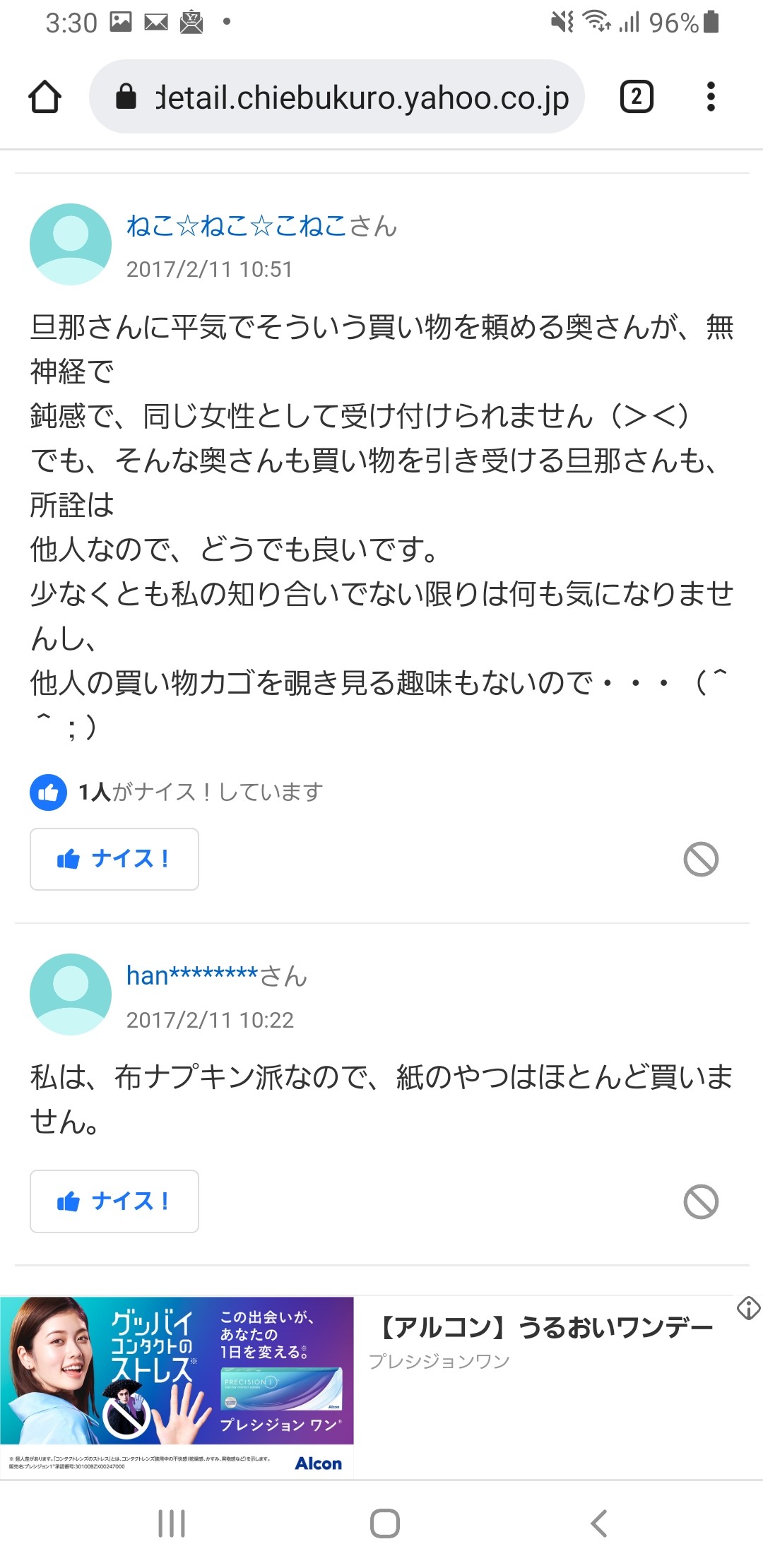Report ねこ☆ねこ☆こねこ's answer
This screenshot has height=1568, width=763.
pos(701,860)
